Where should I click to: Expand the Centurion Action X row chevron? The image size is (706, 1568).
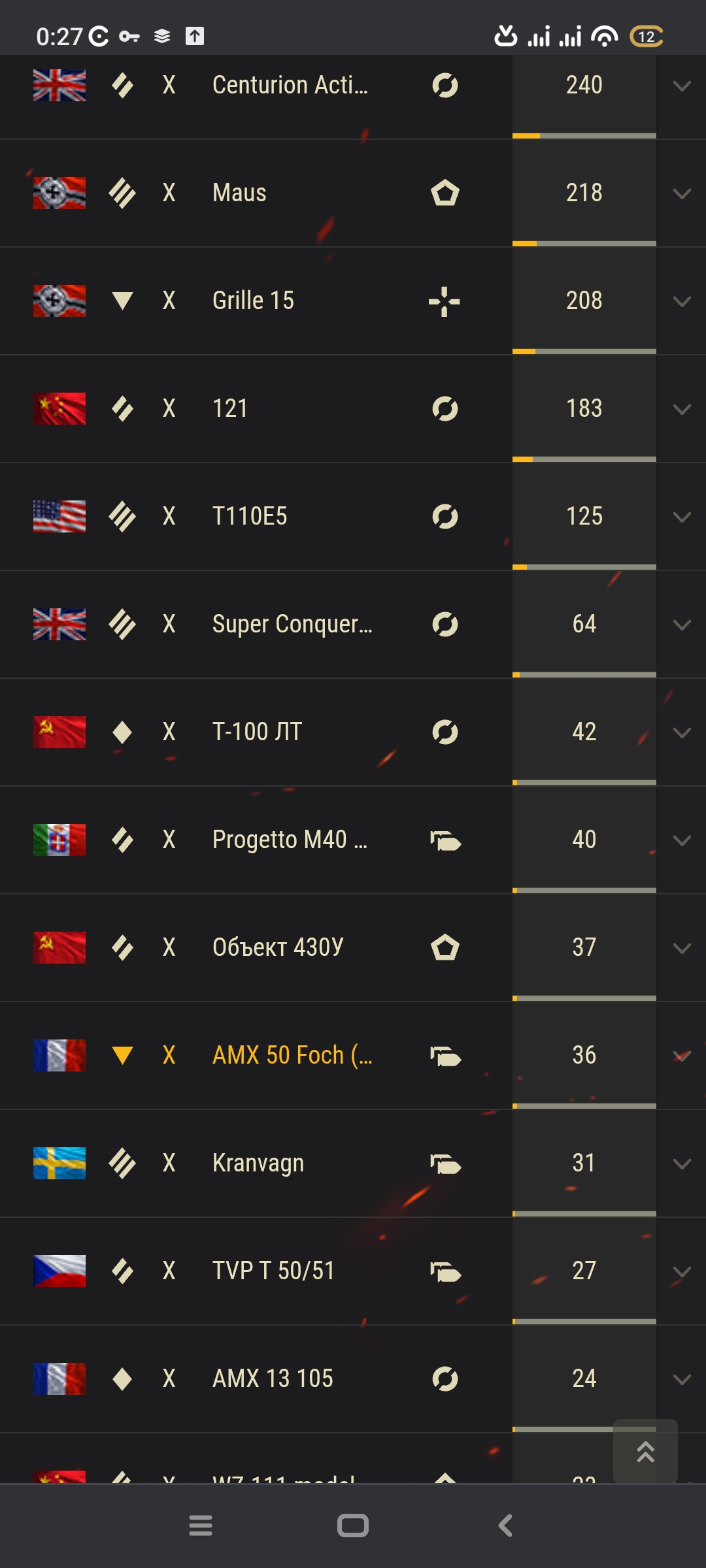tap(682, 86)
